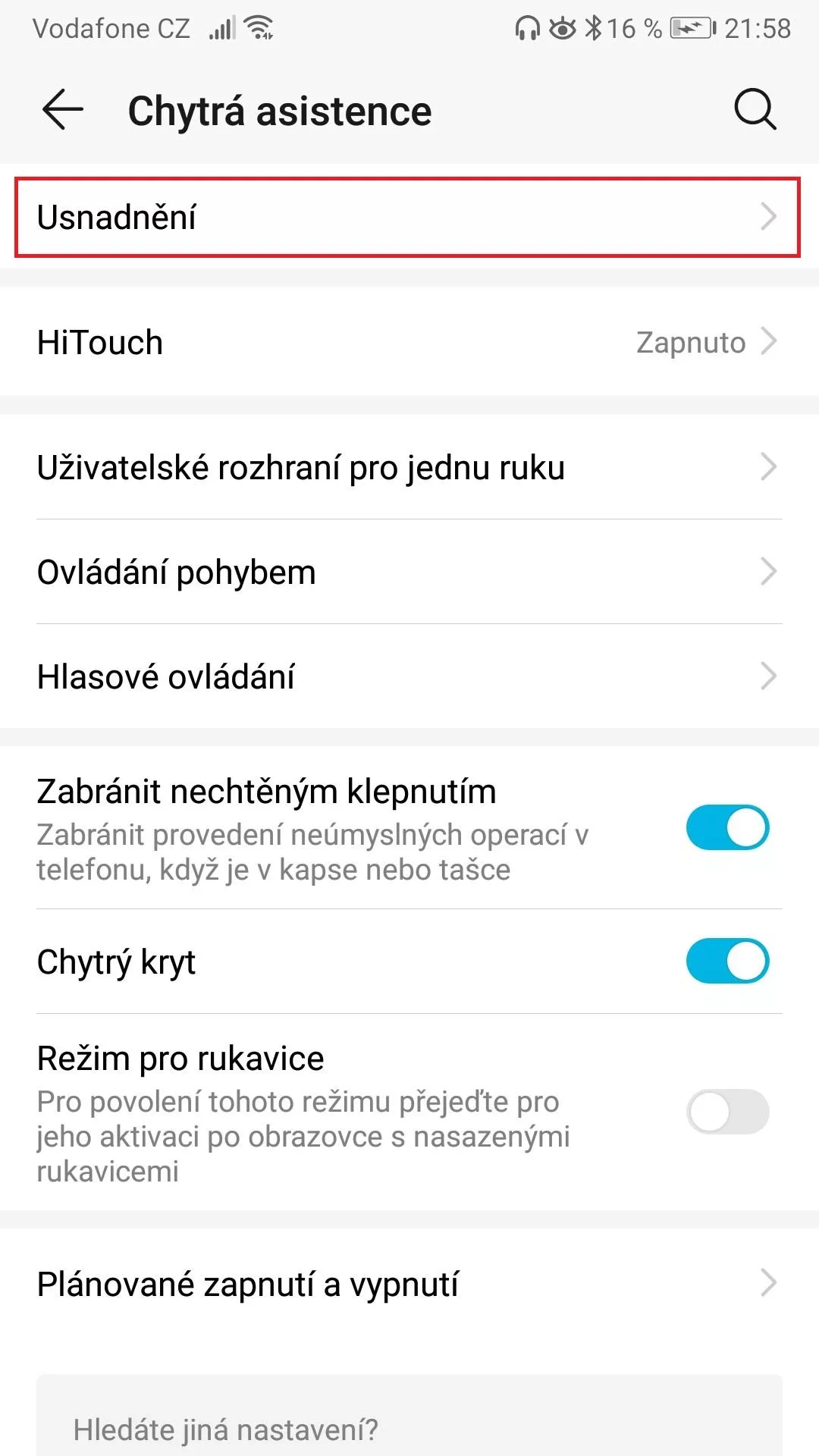819x1456 pixels.
Task: Open the Usnadnění settings row
Action: click(x=408, y=217)
